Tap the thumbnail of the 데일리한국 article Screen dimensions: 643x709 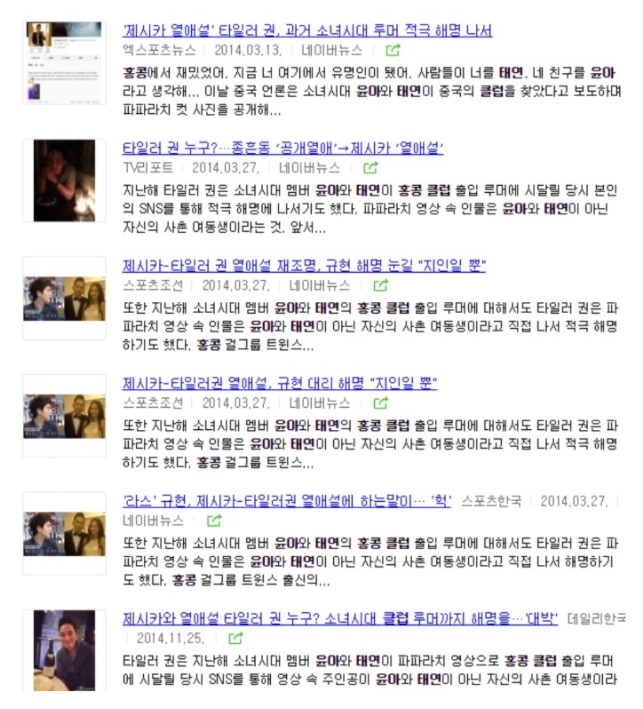click(64, 649)
